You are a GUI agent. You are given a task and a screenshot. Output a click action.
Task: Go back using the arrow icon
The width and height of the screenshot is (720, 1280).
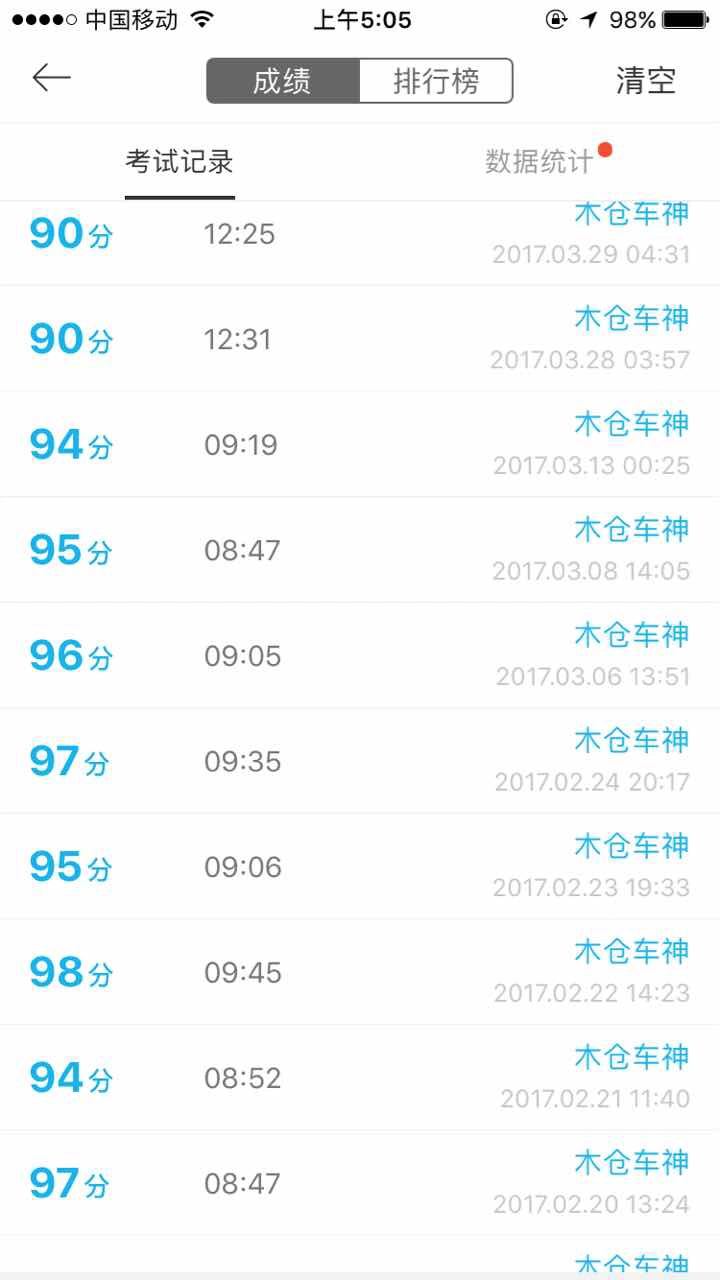click(51, 79)
